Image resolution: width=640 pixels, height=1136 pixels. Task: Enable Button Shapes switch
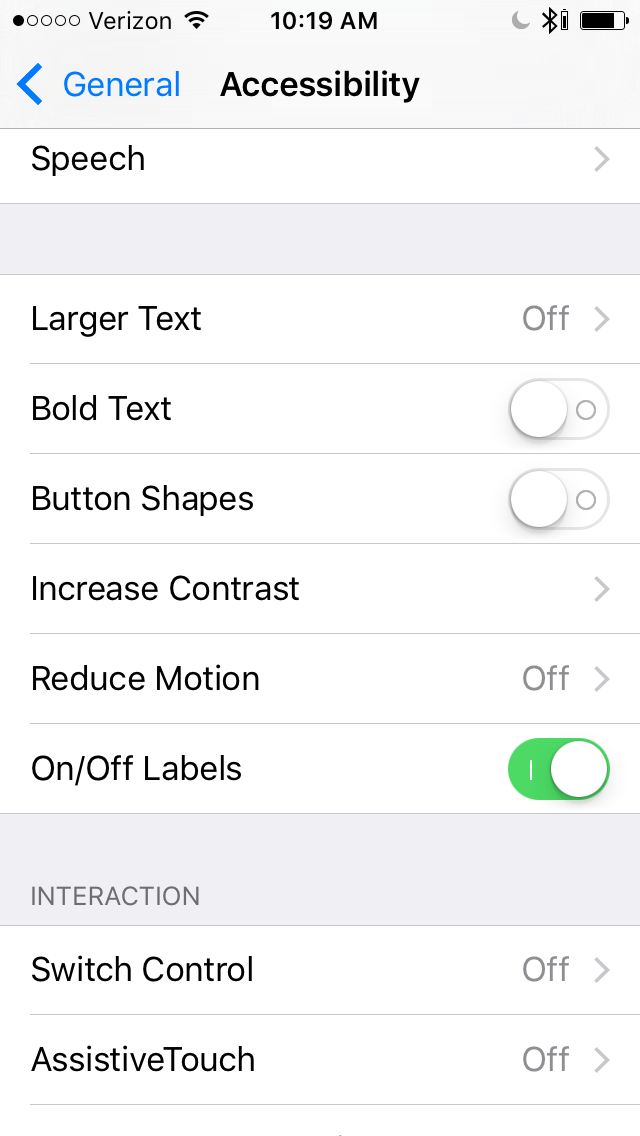click(x=558, y=499)
